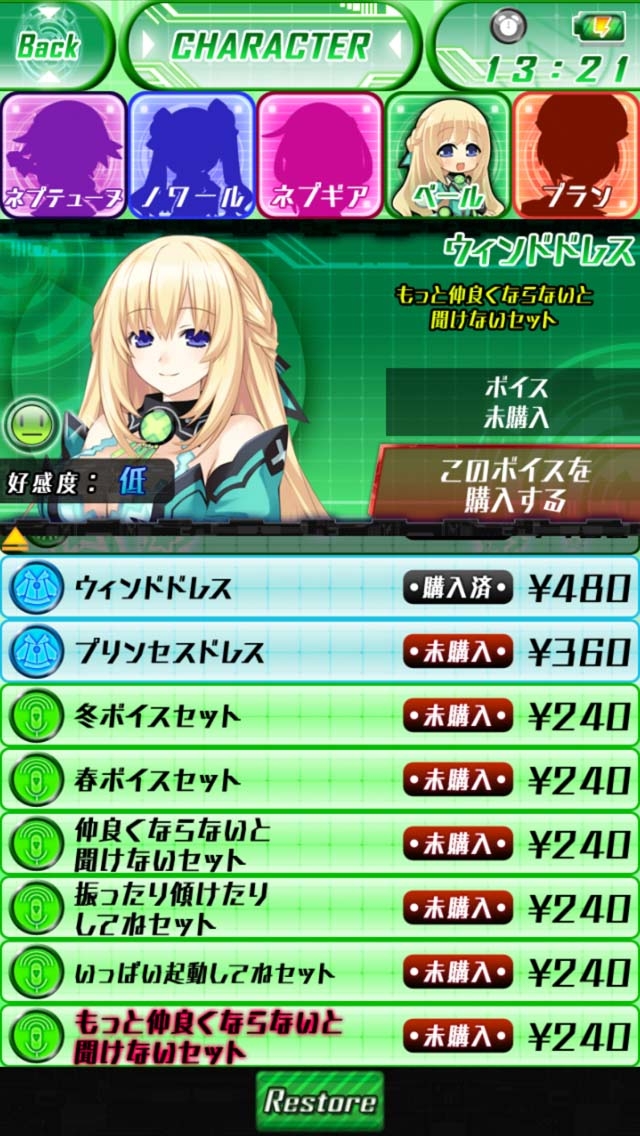Select いっぱい起動してねセット voice pack

(x=320, y=972)
